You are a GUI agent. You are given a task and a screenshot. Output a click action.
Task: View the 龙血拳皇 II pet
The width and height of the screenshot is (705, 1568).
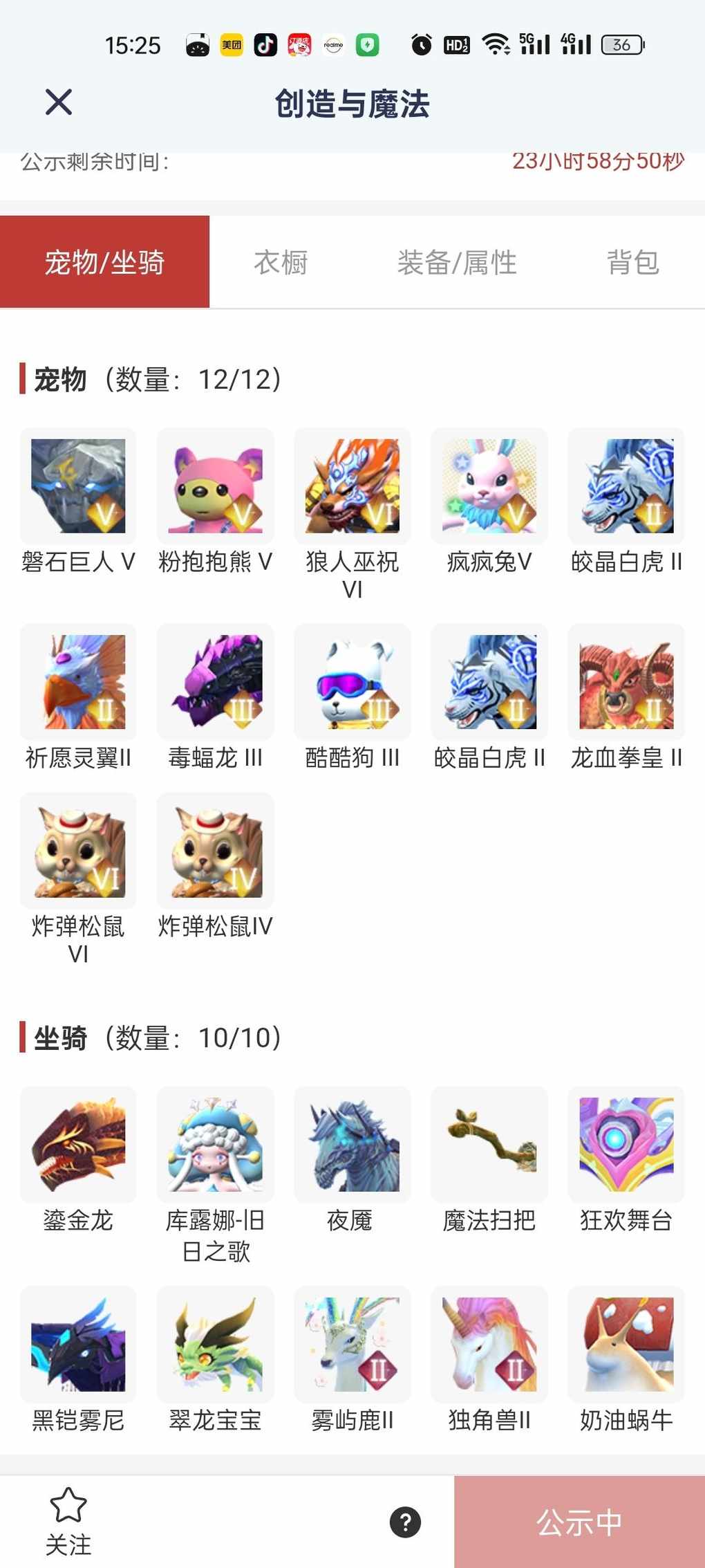pyautogui.click(x=626, y=682)
